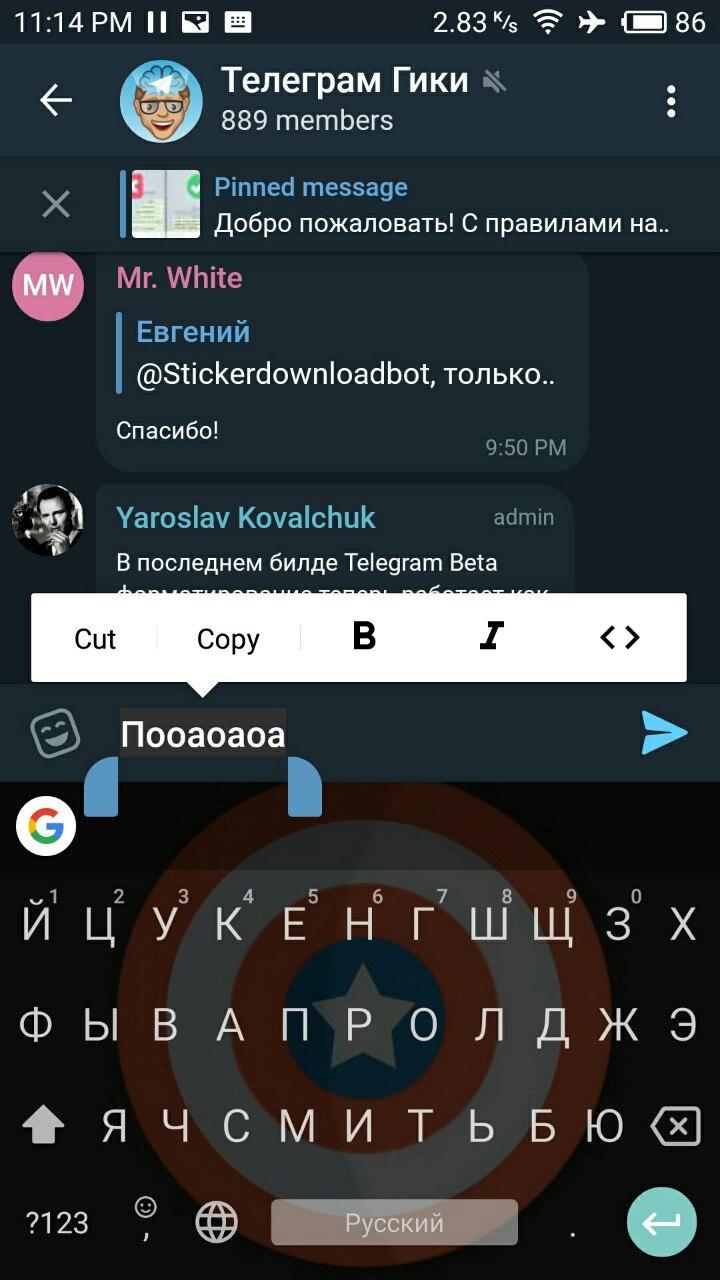Image resolution: width=720 pixels, height=1280 pixels.
Task: Tap the keyboard backspace key
Action: [x=675, y=1128]
